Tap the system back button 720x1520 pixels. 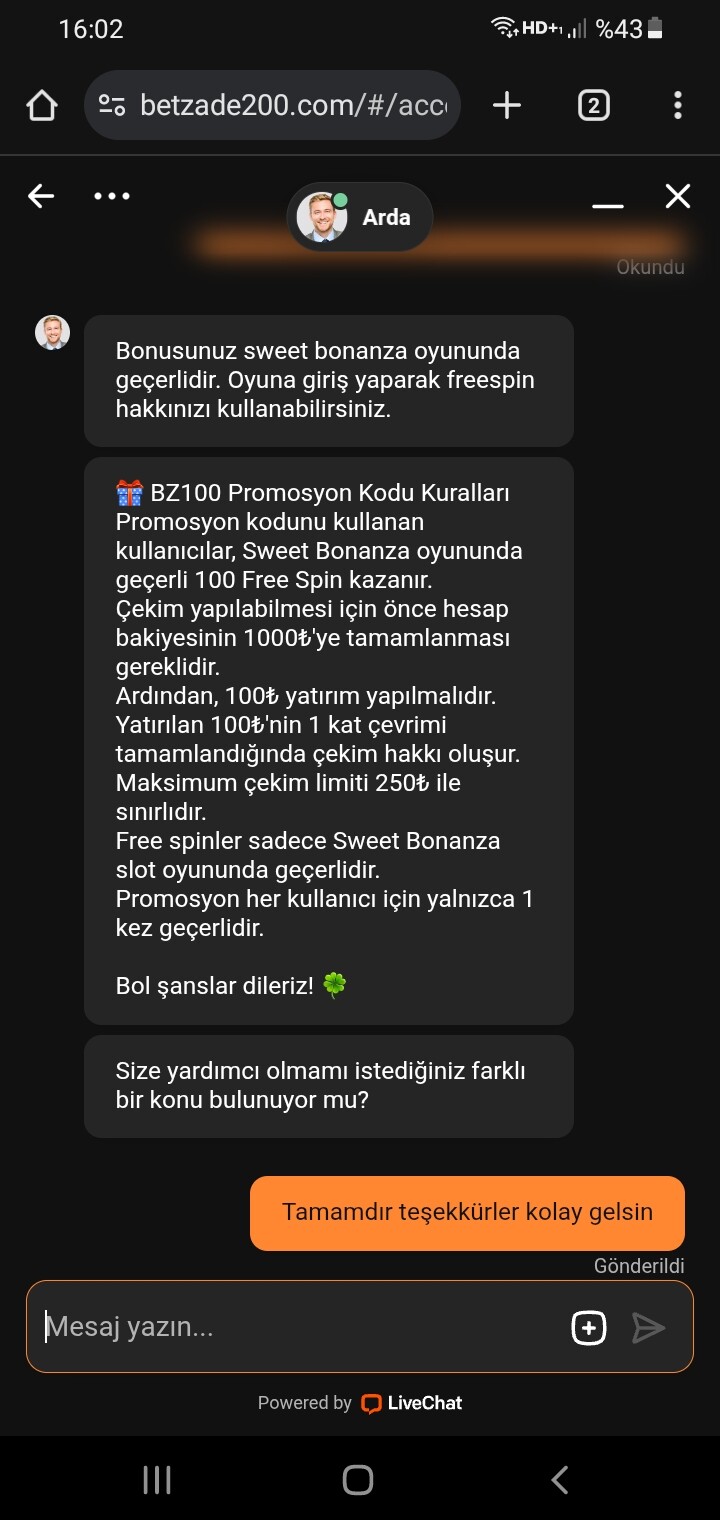560,1480
